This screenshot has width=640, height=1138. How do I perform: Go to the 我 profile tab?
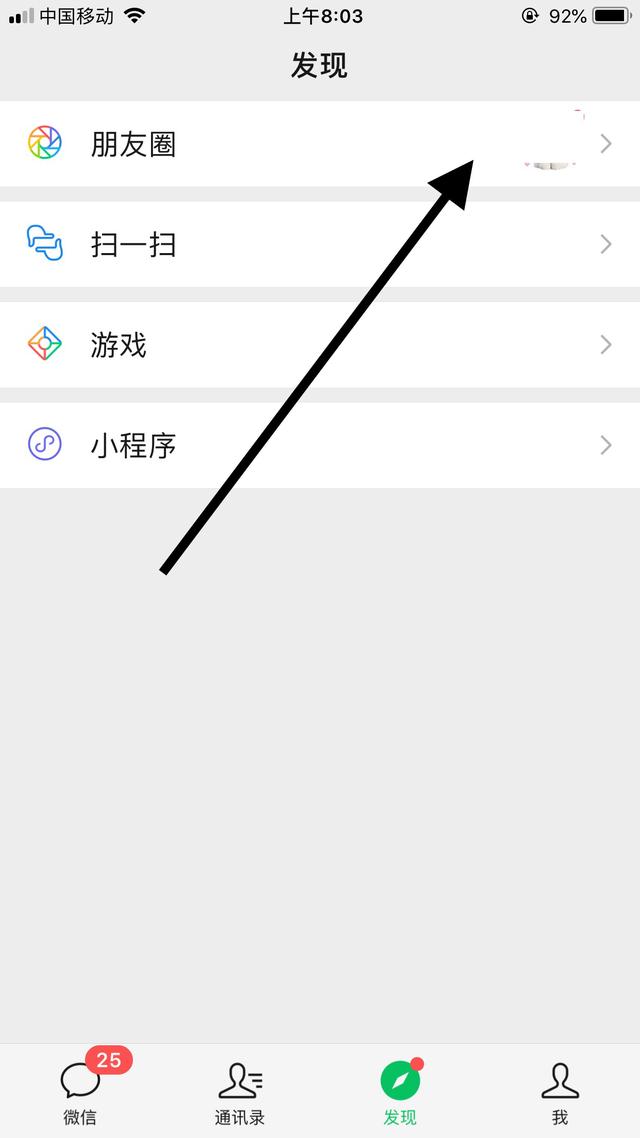560,1091
